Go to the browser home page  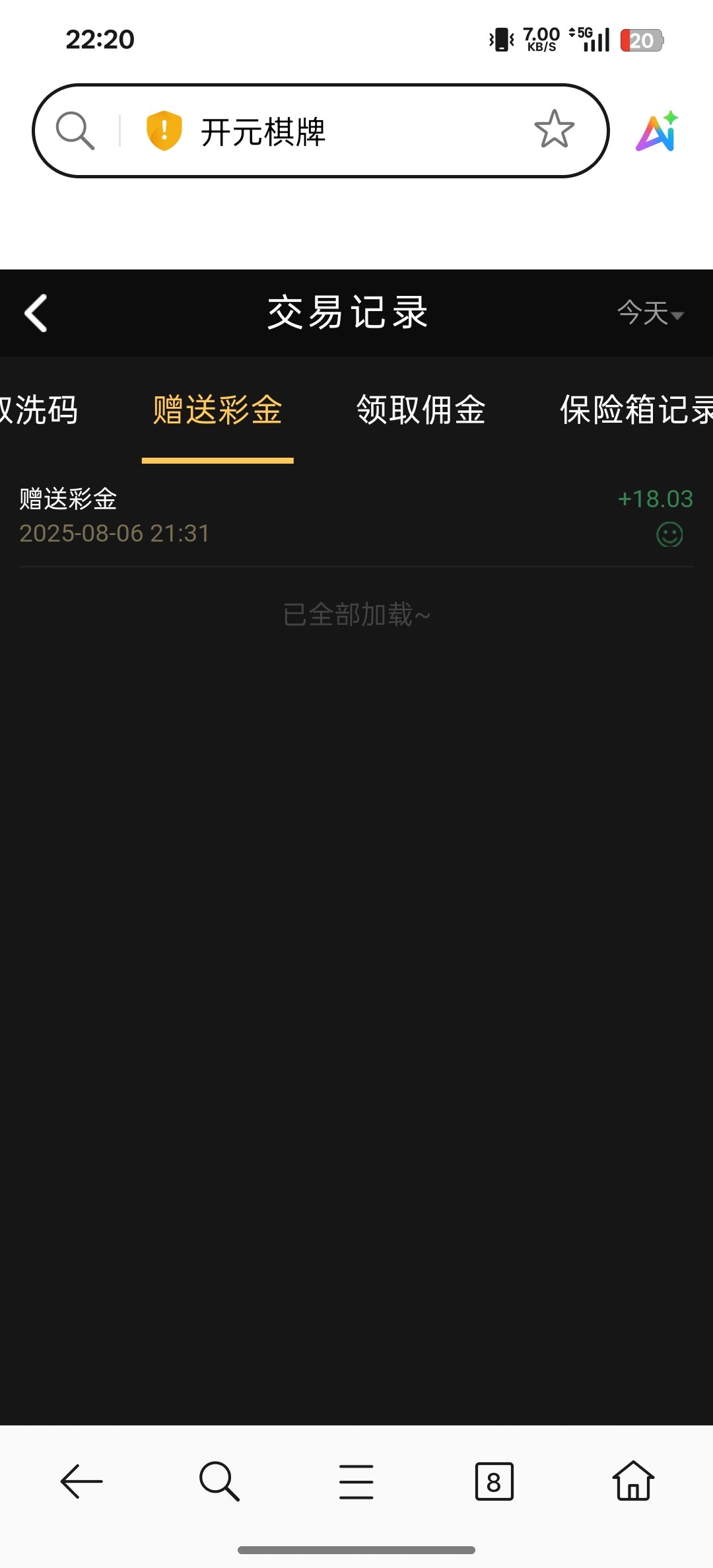[x=633, y=1481]
